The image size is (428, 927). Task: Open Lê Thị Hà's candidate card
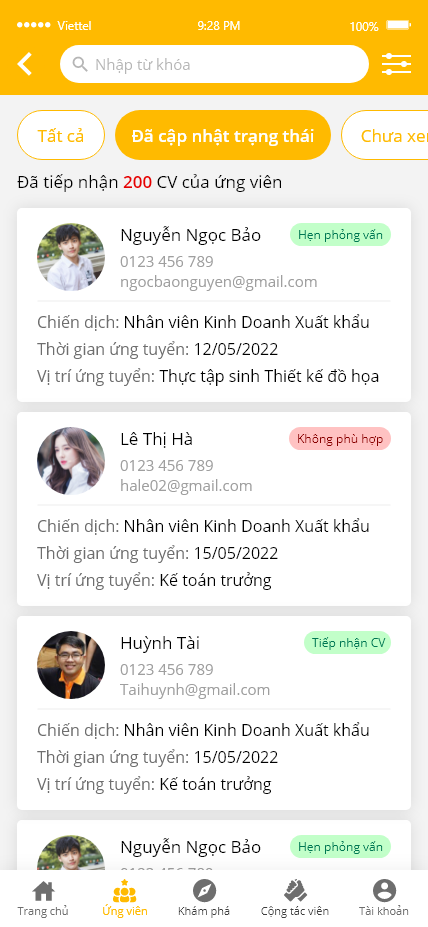point(214,509)
